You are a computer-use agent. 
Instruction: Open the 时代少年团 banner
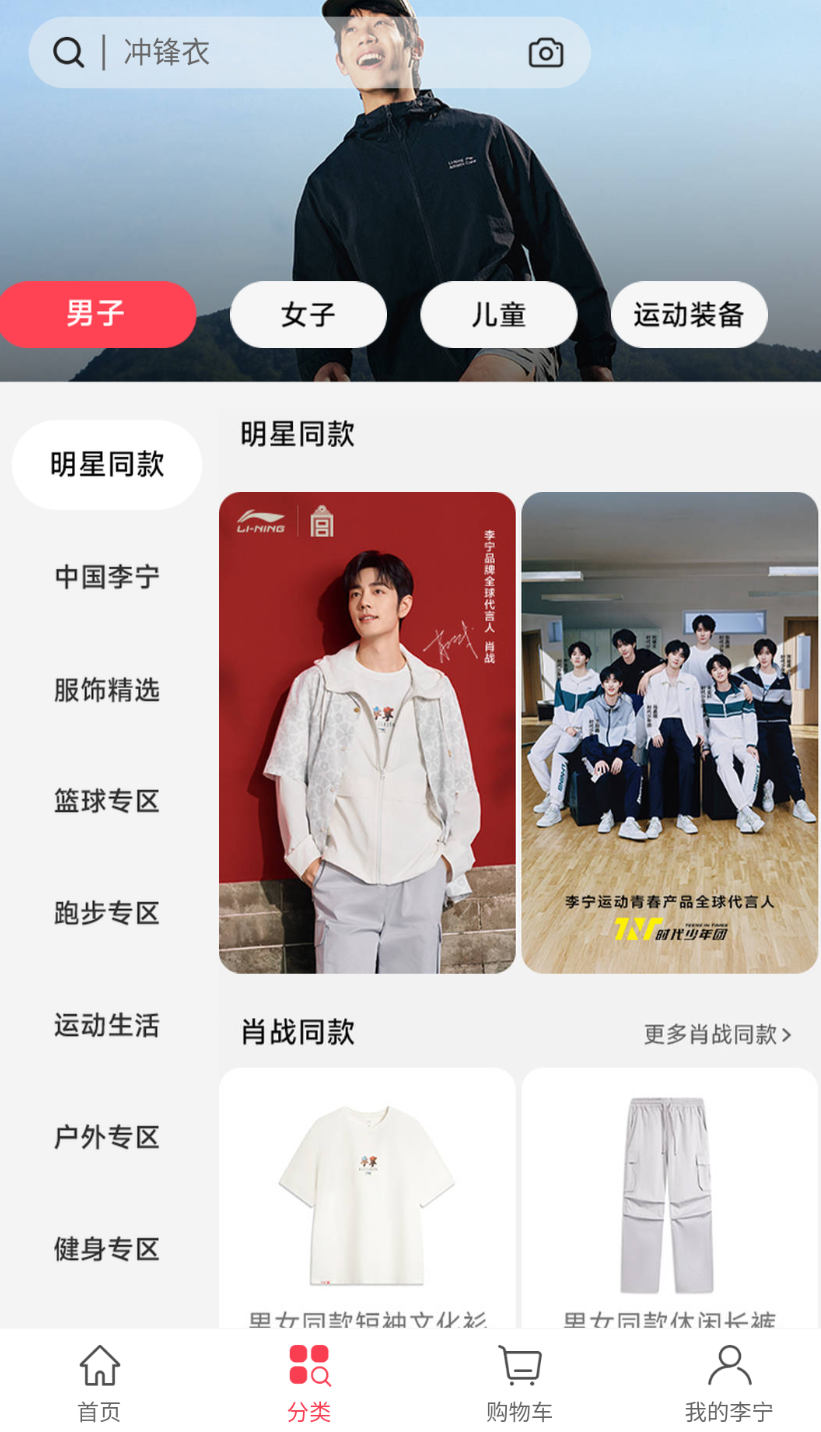(x=669, y=732)
